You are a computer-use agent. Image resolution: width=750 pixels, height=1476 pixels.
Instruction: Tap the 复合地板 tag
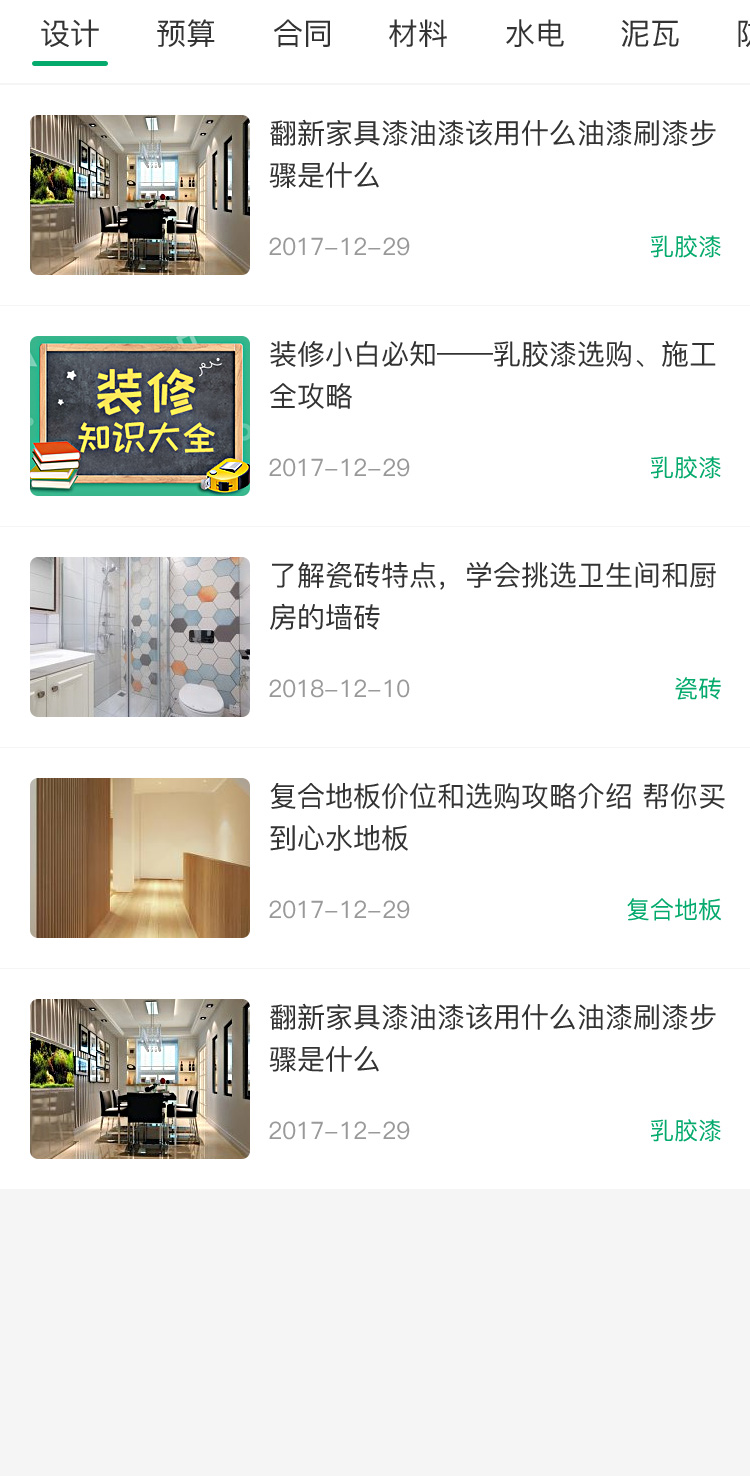[x=674, y=910]
